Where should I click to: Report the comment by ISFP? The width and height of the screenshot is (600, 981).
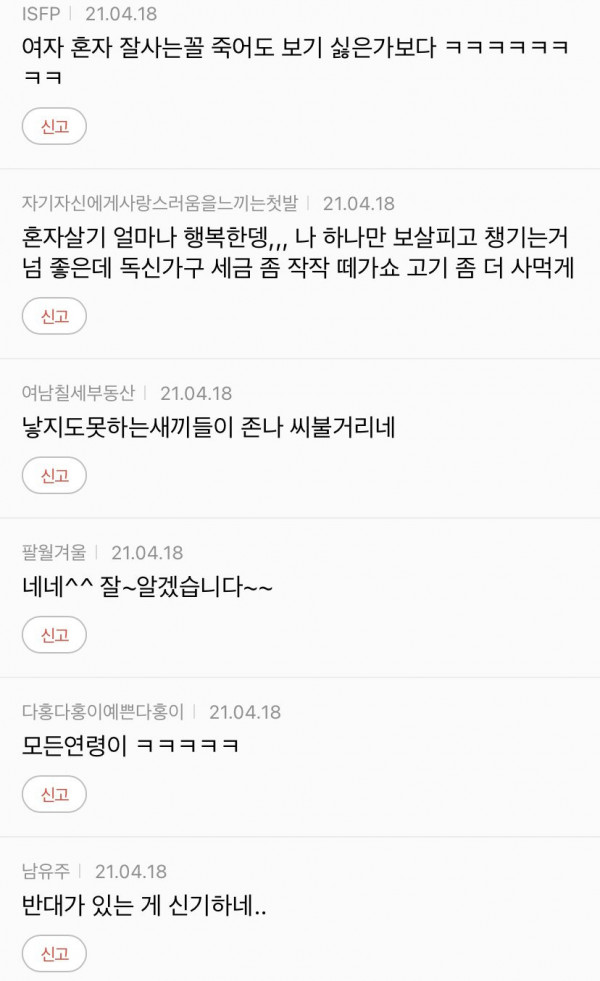coord(54,126)
